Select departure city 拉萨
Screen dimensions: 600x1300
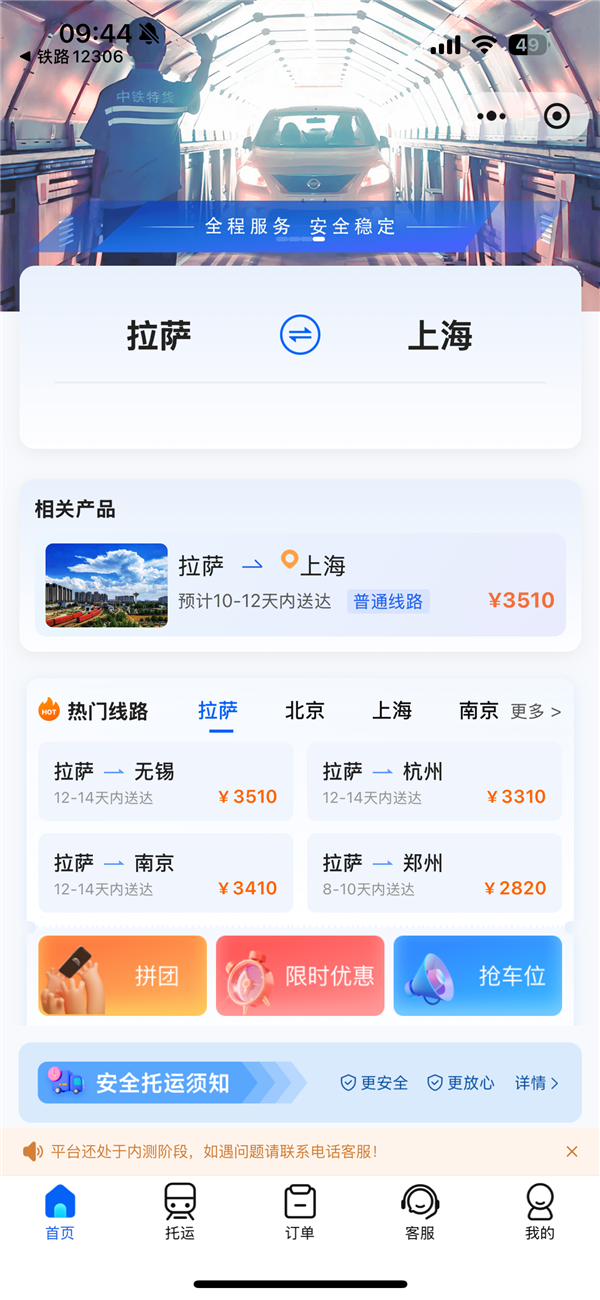pos(159,336)
